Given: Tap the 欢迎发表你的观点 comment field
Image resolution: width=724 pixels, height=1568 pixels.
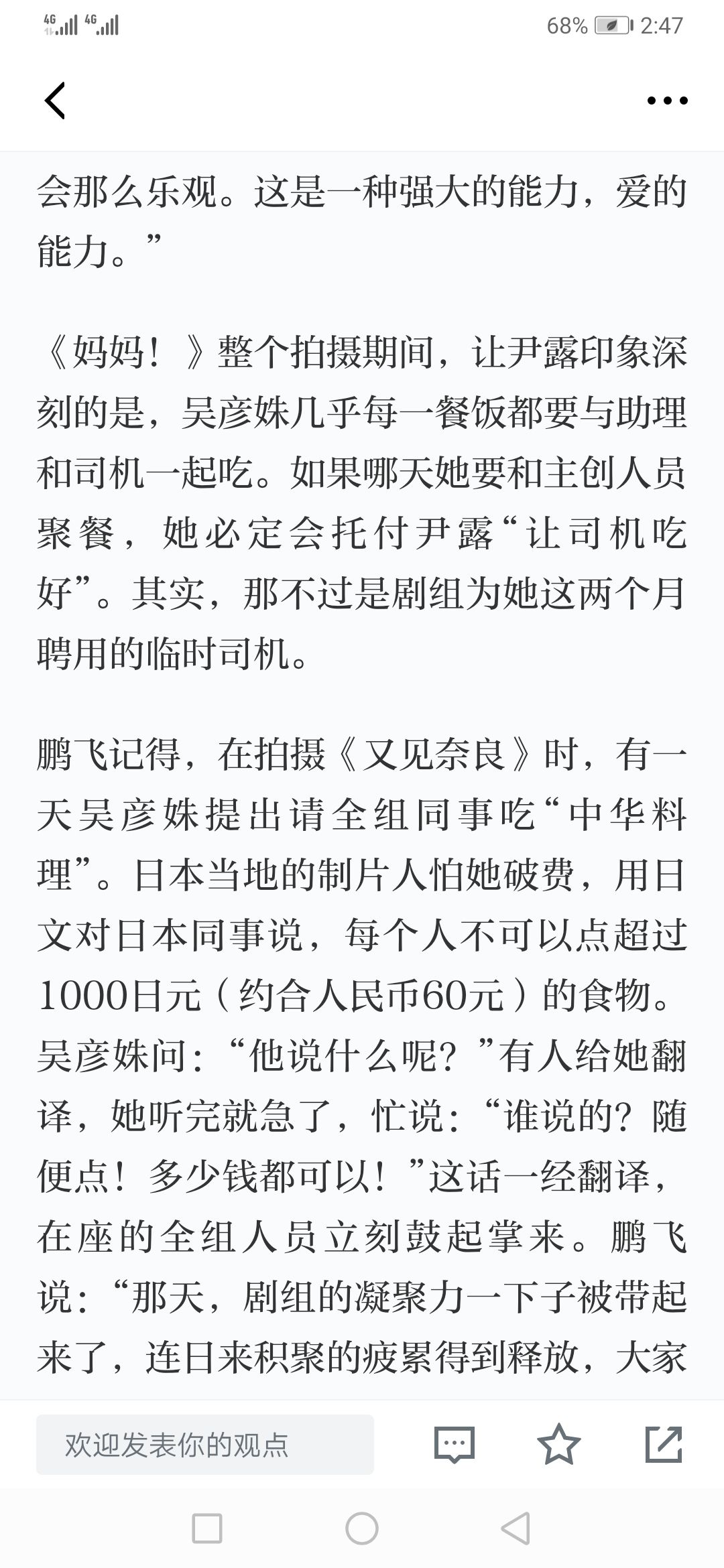Looking at the screenshot, I should click(205, 1445).
